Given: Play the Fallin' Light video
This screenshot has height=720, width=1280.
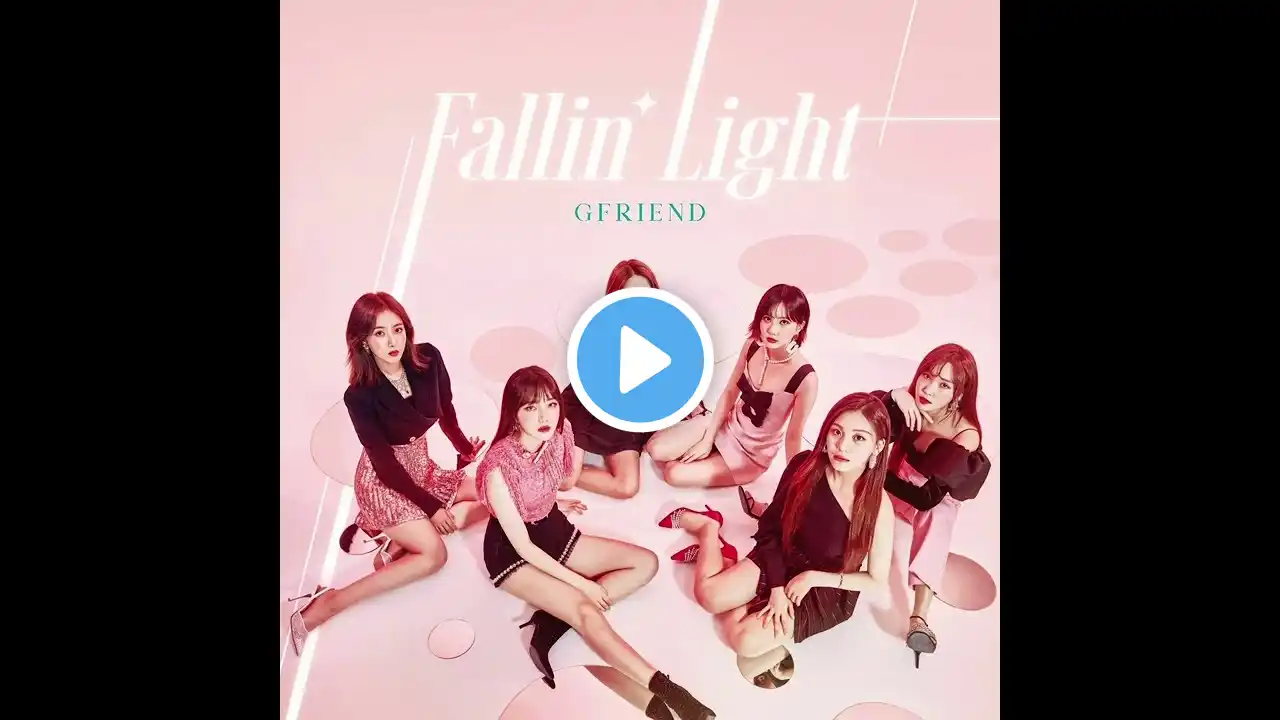Looking at the screenshot, I should [x=640, y=360].
